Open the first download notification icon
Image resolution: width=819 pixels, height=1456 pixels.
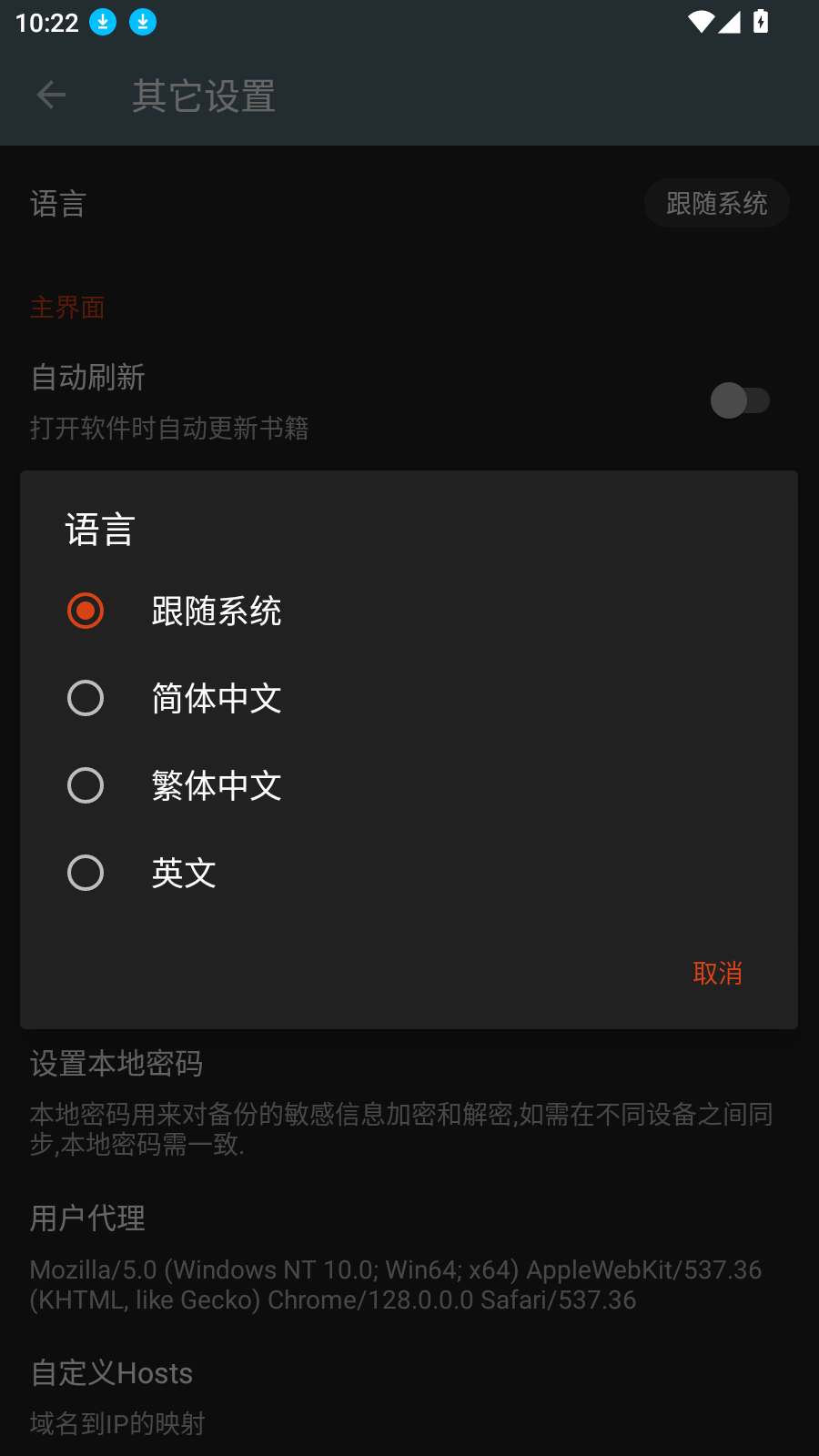pos(103,22)
